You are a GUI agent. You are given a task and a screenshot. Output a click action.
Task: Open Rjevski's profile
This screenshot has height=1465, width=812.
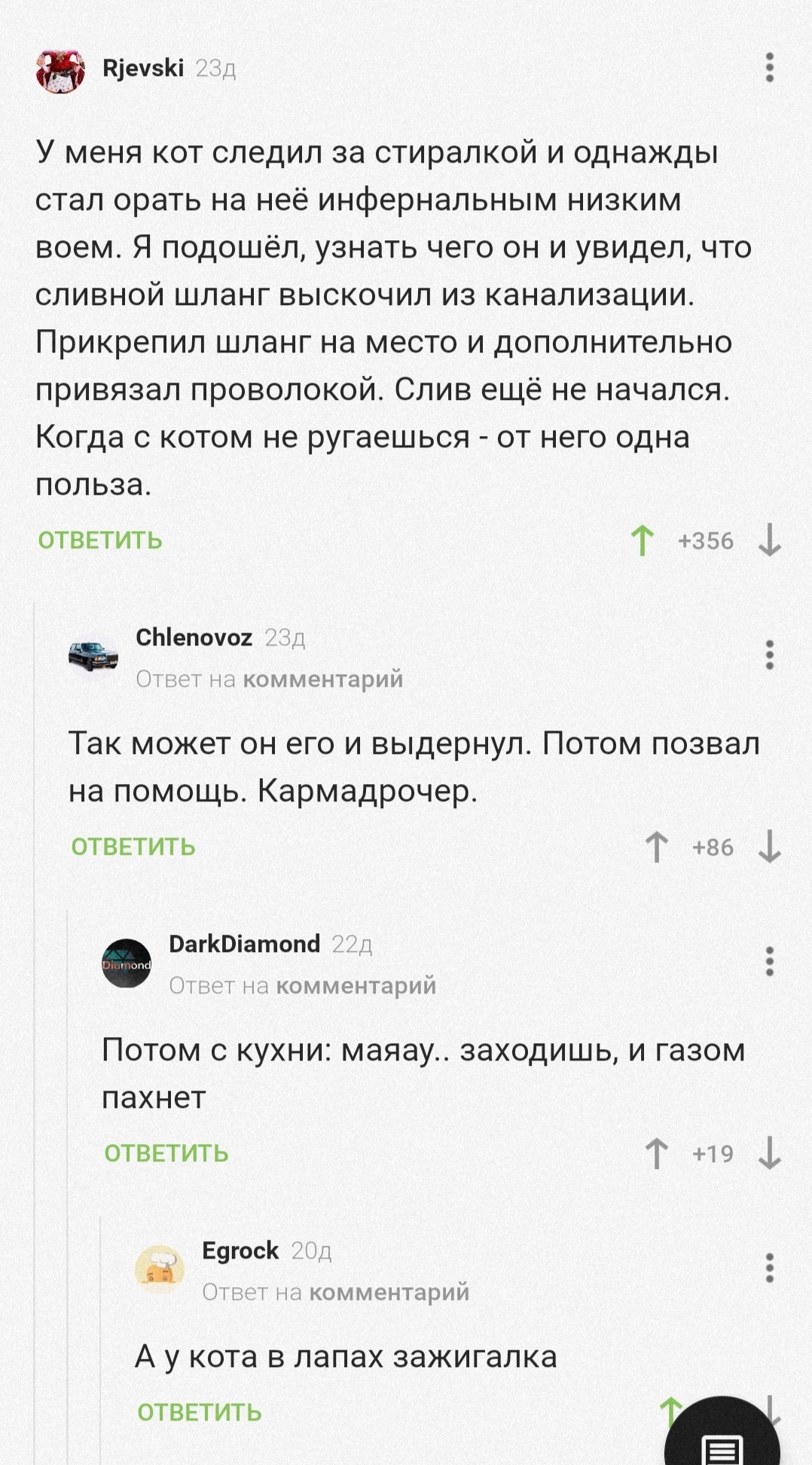[x=143, y=69]
